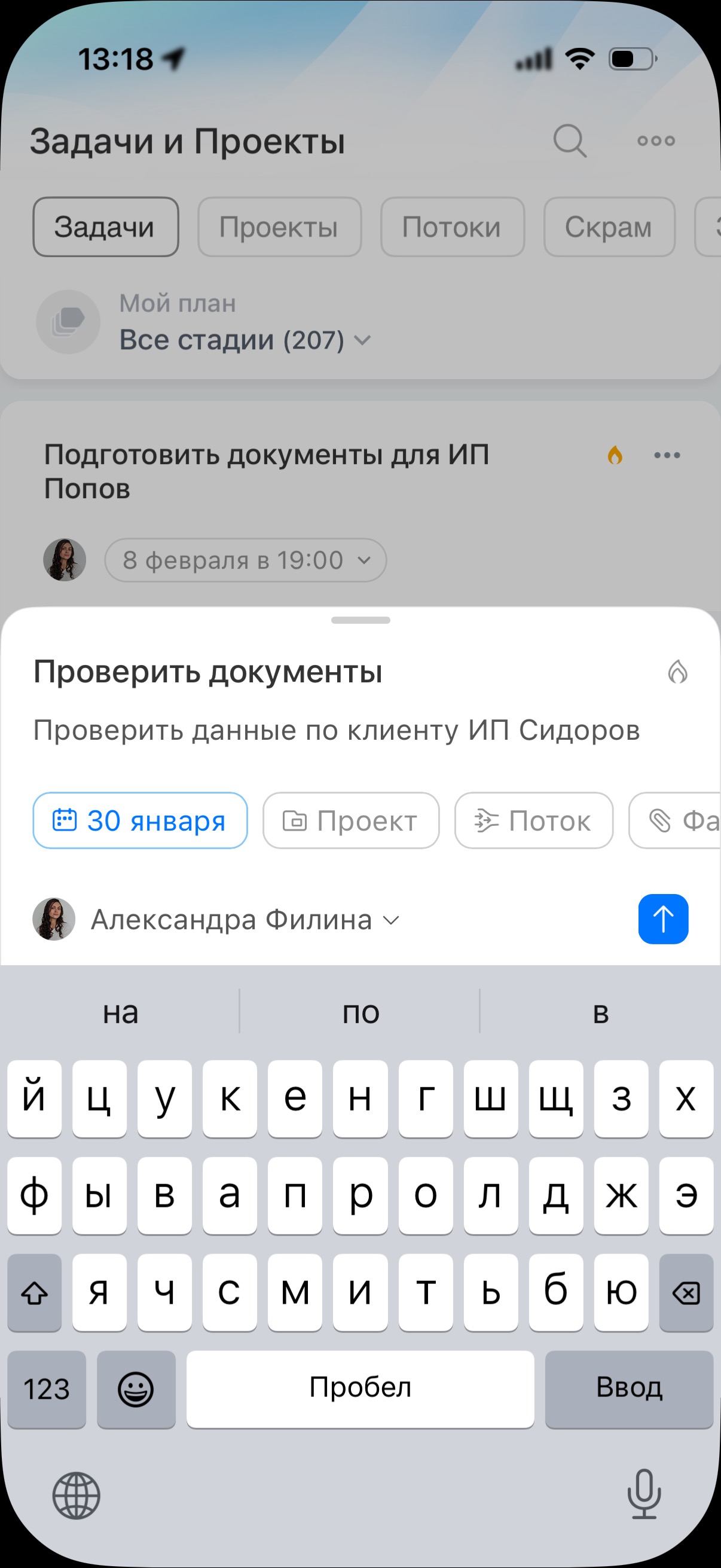Tap the backspace key on the keyboard

click(686, 1292)
